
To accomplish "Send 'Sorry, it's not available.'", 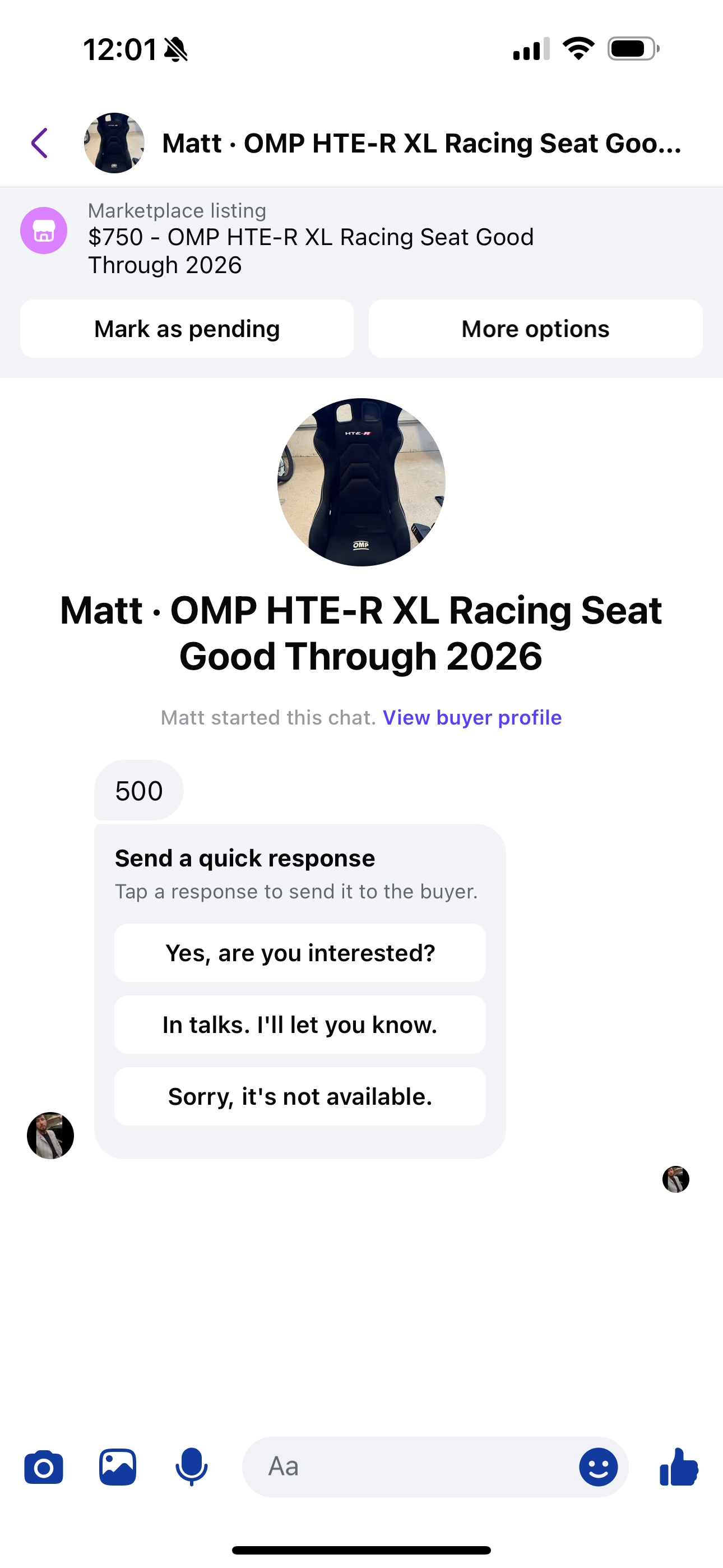I will [x=300, y=1097].
